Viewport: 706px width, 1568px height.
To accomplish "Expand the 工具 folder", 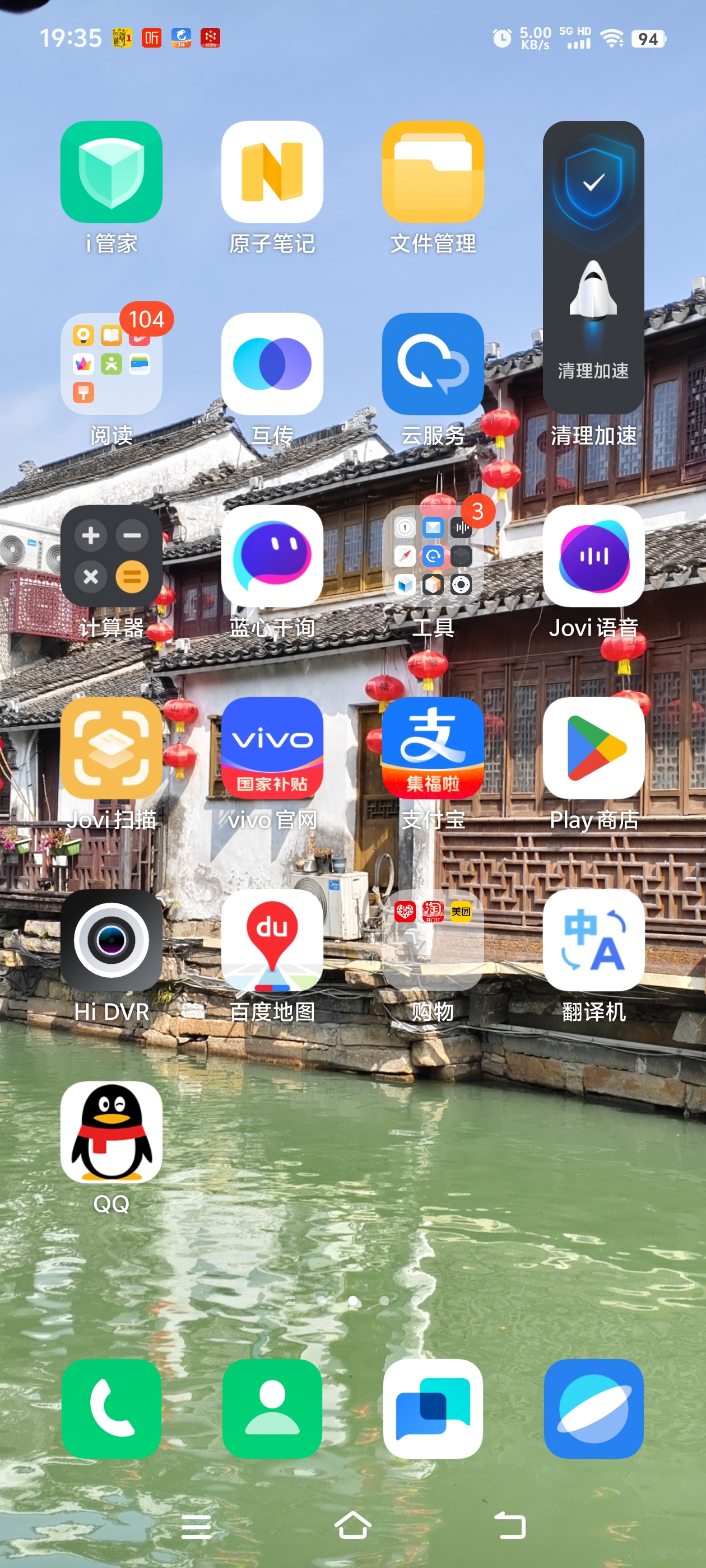I will [433, 556].
